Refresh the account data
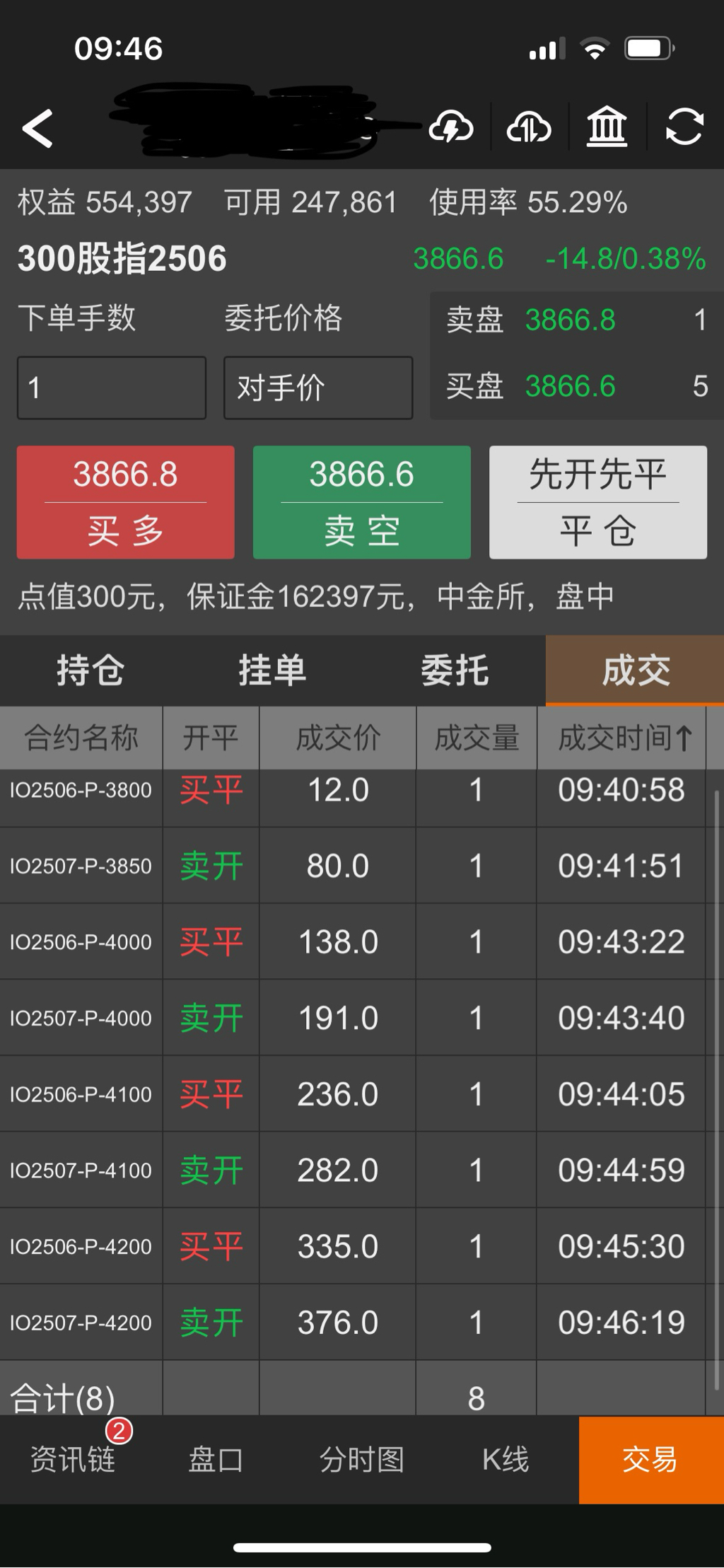The image size is (724, 1568). (x=684, y=128)
